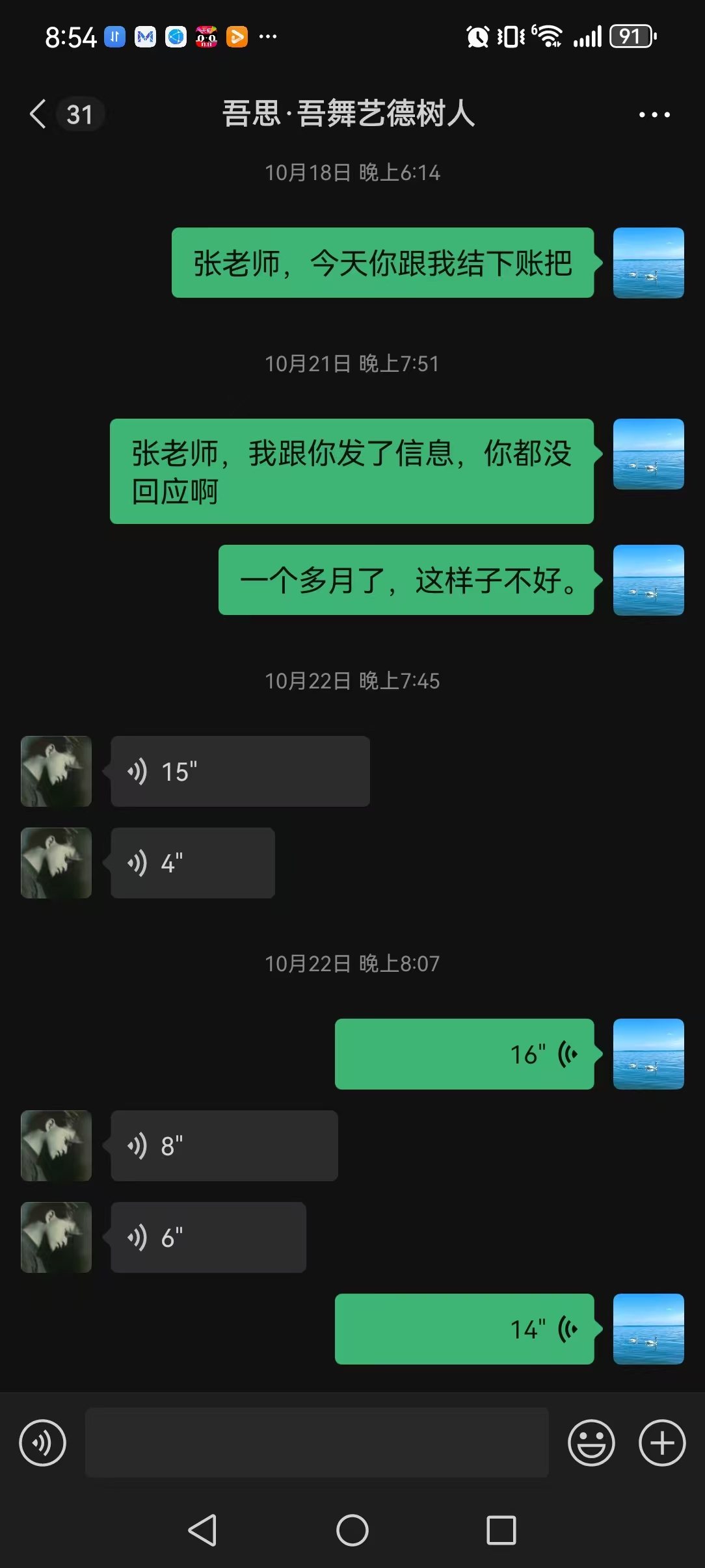
Task: Play the 14-second sent voice message
Action: pyautogui.click(x=464, y=1329)
